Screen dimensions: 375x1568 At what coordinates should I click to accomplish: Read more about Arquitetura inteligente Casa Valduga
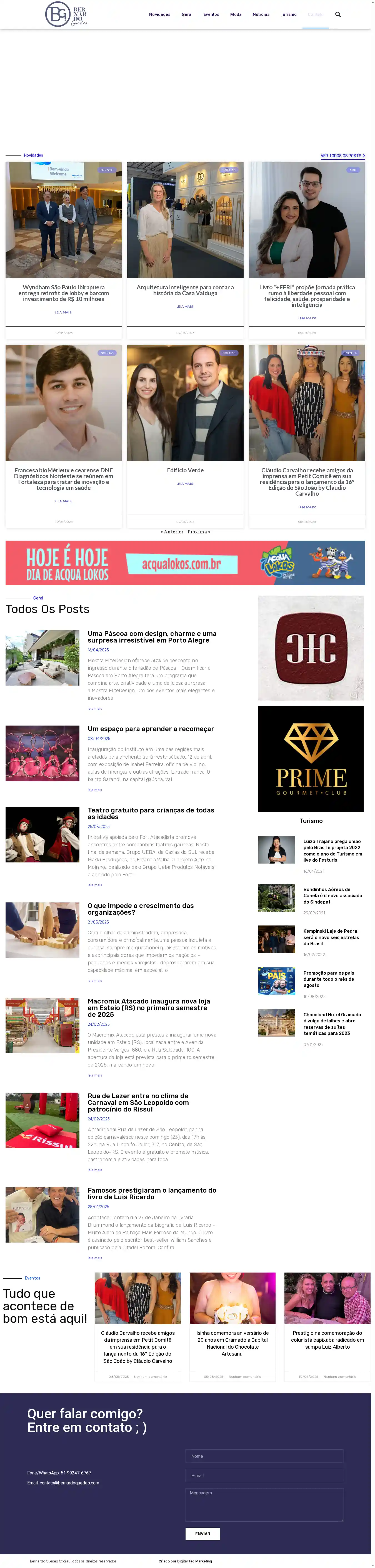(x=185, y=306)
